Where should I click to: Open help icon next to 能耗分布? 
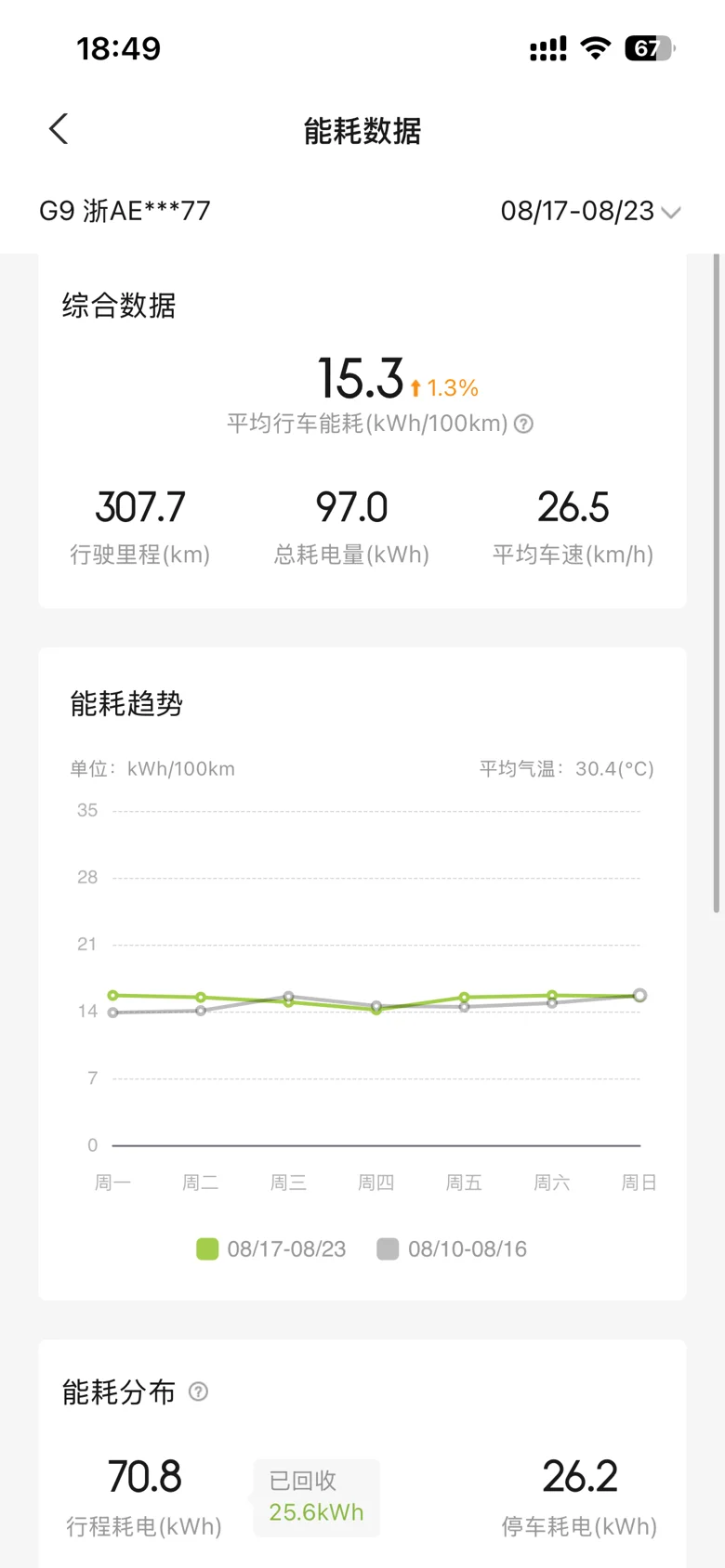tap(198, 1392)
